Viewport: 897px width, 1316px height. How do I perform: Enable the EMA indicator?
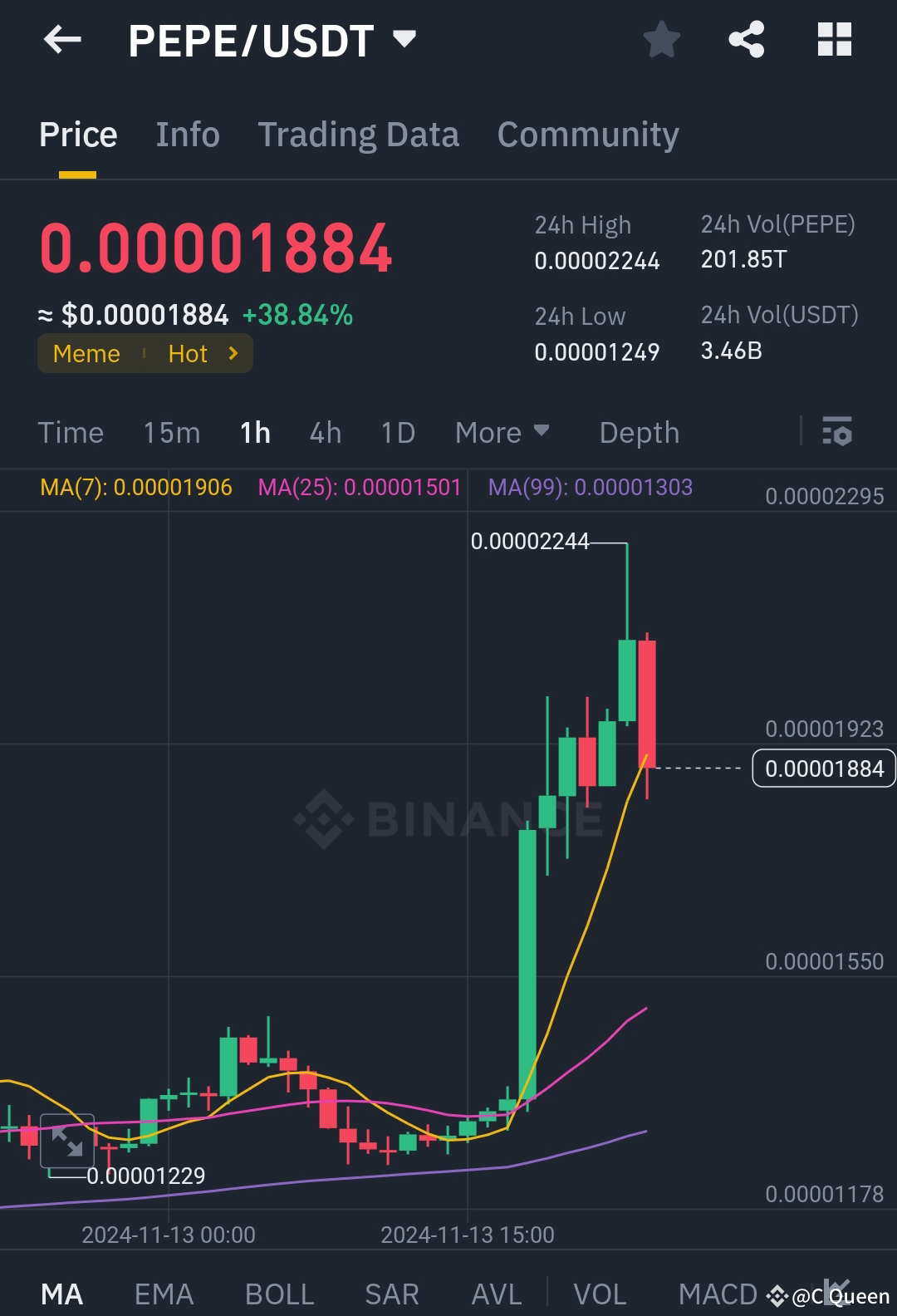163,1294
